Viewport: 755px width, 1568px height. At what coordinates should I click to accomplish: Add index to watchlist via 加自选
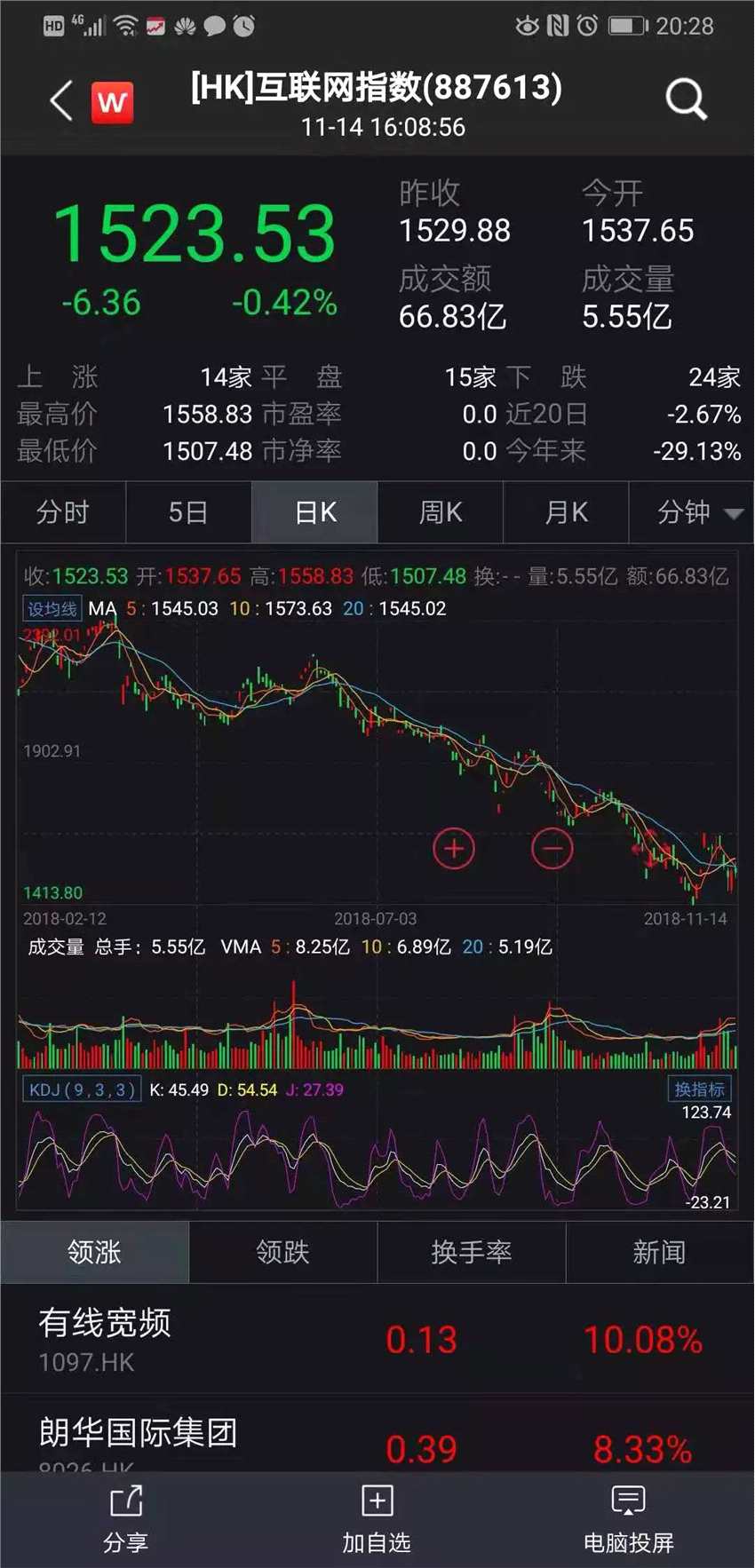[377, 1518]
